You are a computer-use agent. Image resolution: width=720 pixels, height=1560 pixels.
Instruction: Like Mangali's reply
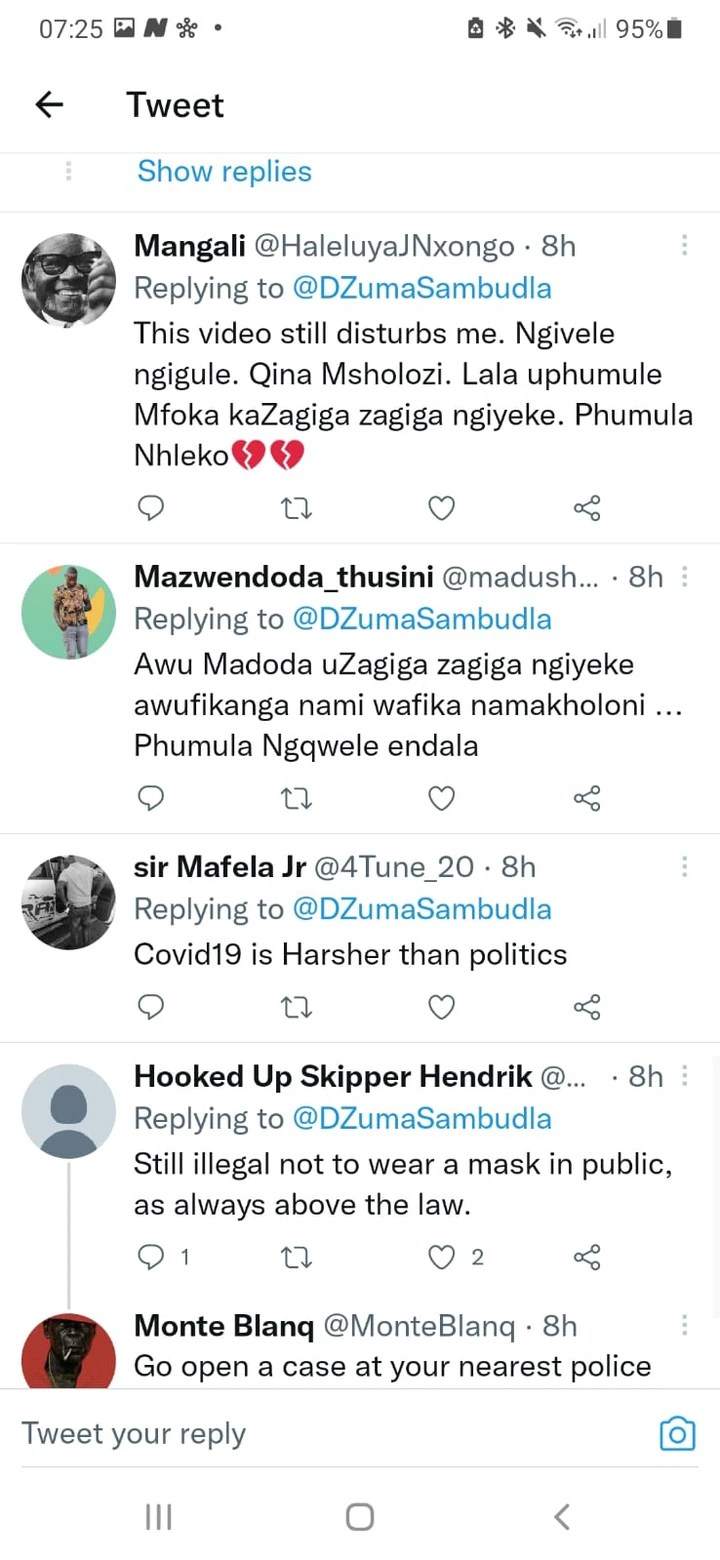[x=441, y=509]
